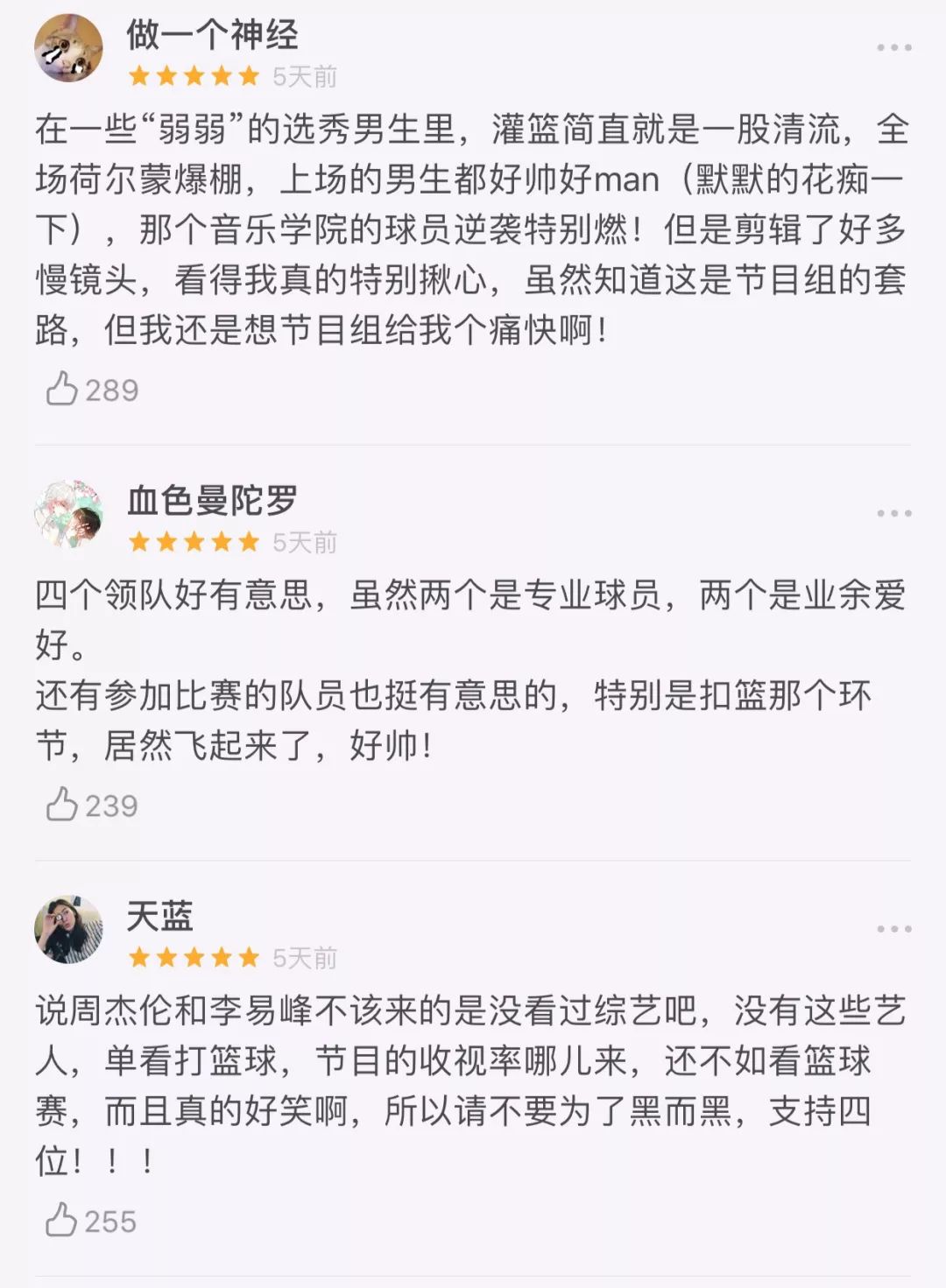Like the review by 做一个神经
946x1288 pixels.
(62, 389)
